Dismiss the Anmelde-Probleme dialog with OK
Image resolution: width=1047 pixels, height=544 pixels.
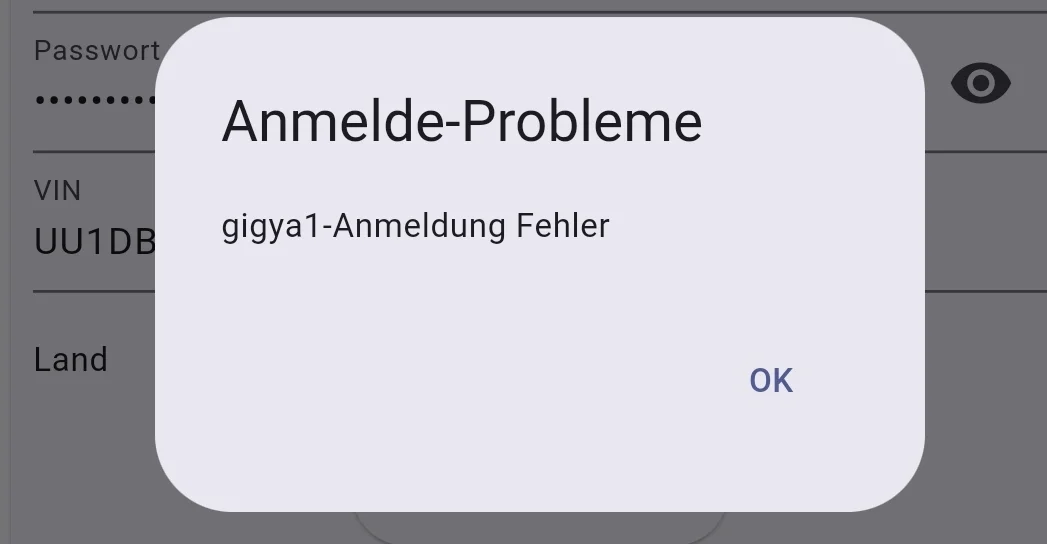click(x=771, y=381)
